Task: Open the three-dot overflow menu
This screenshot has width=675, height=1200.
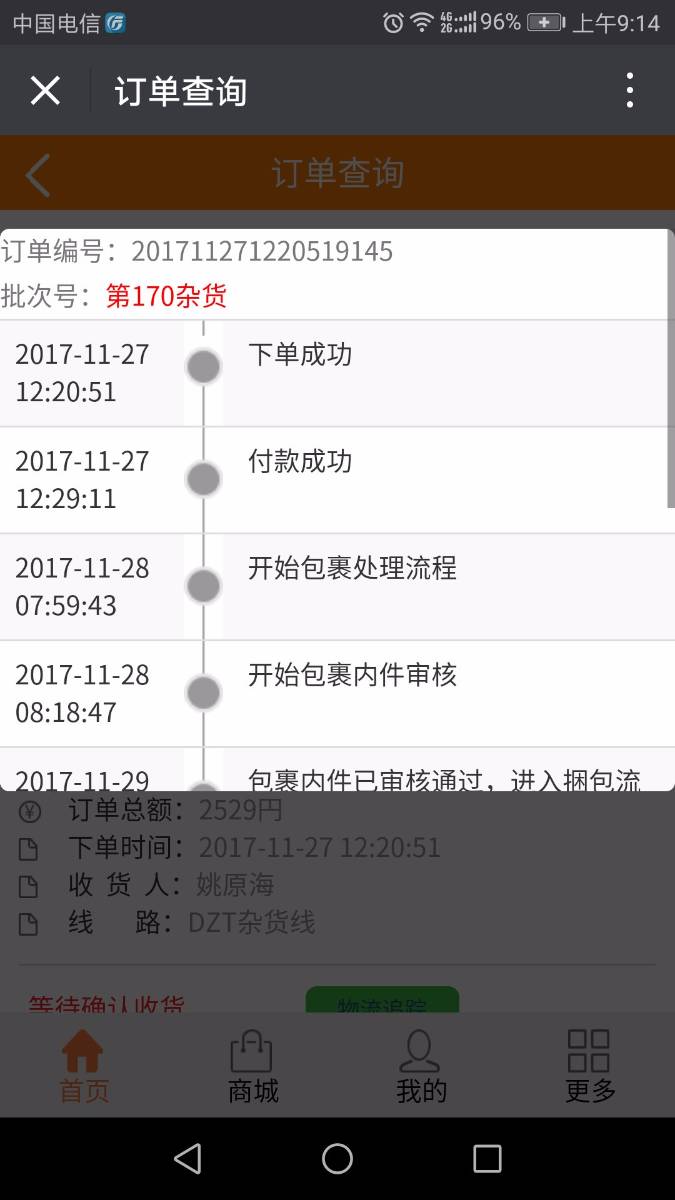Action: pos(629,91)
